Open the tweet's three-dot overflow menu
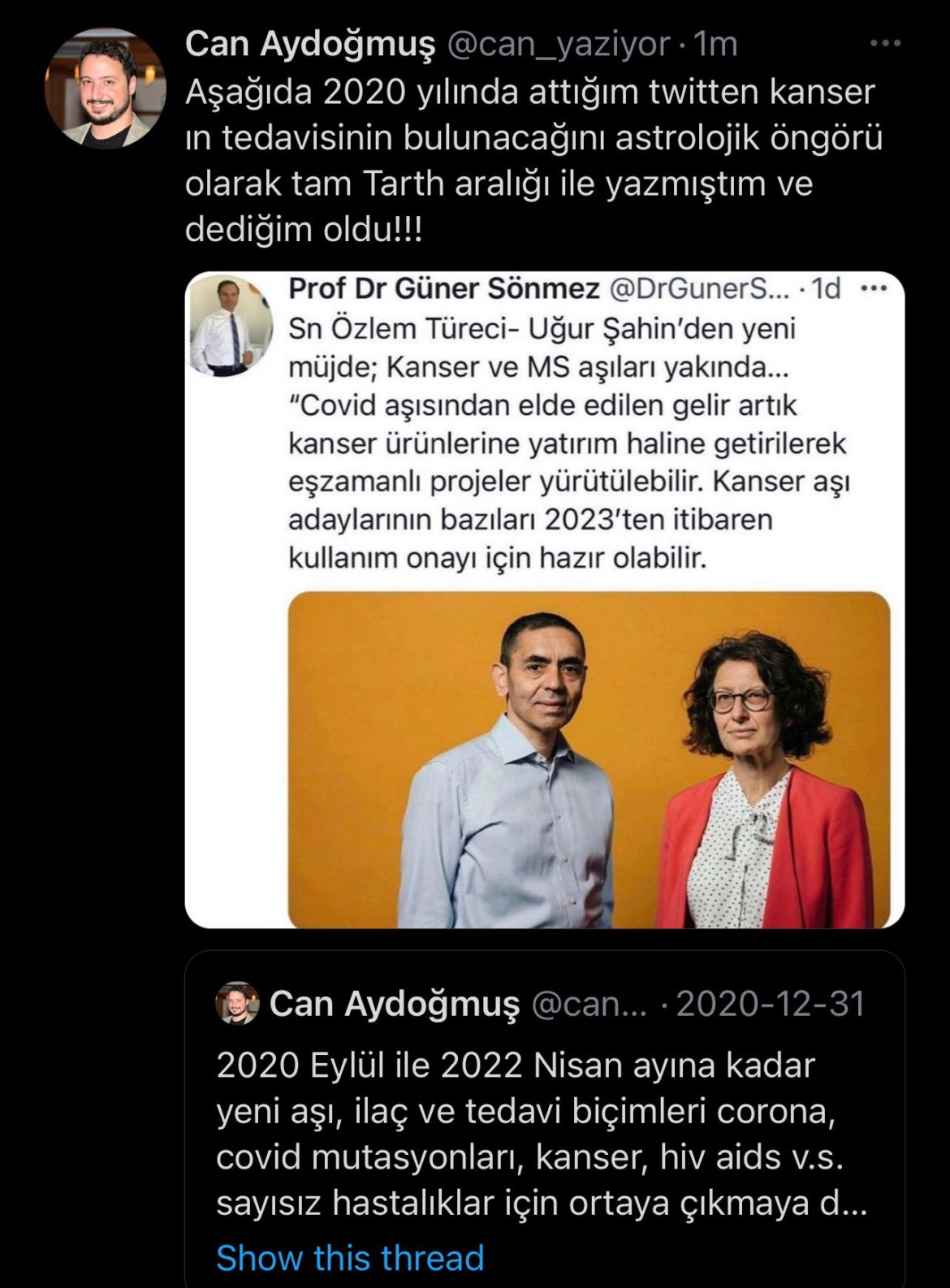Screen dimensions: 950x1288 click(x=885, y=44)
